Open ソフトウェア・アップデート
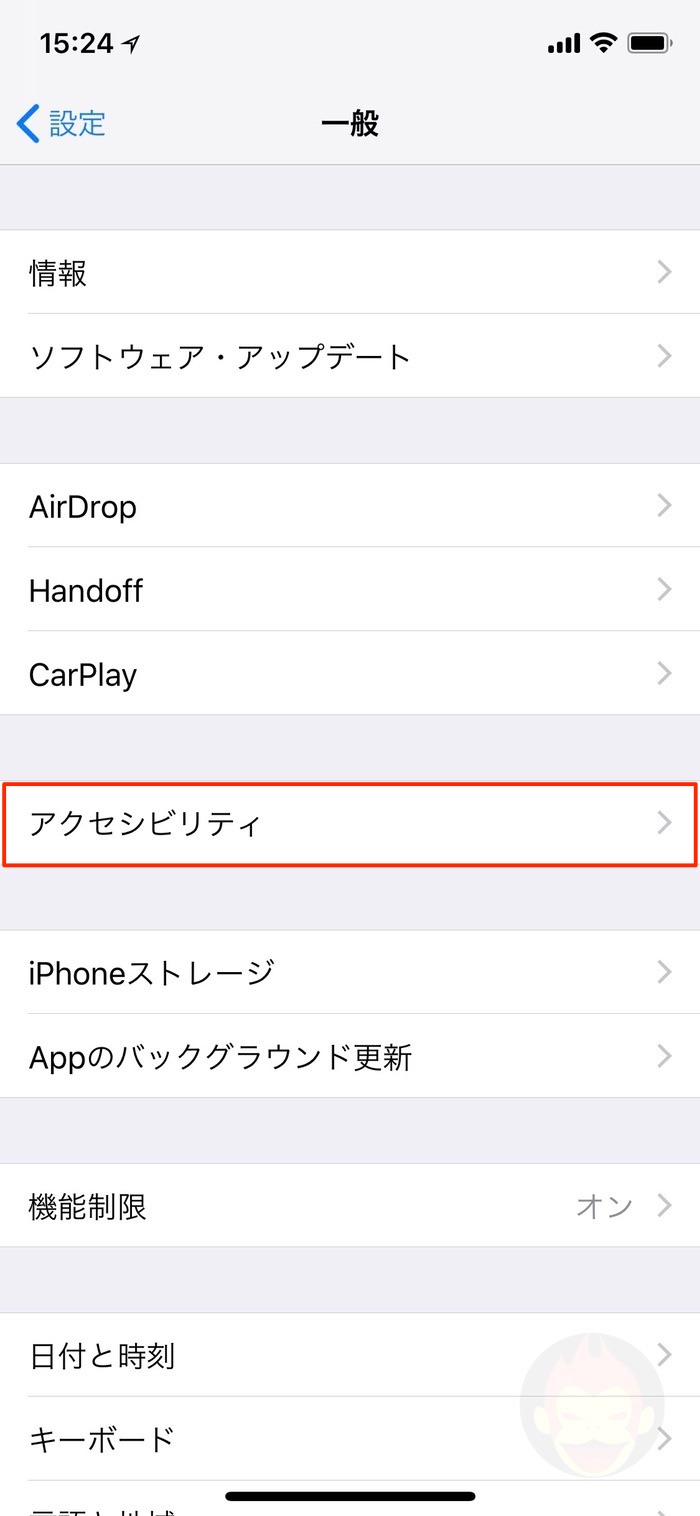 coord(350,356)
